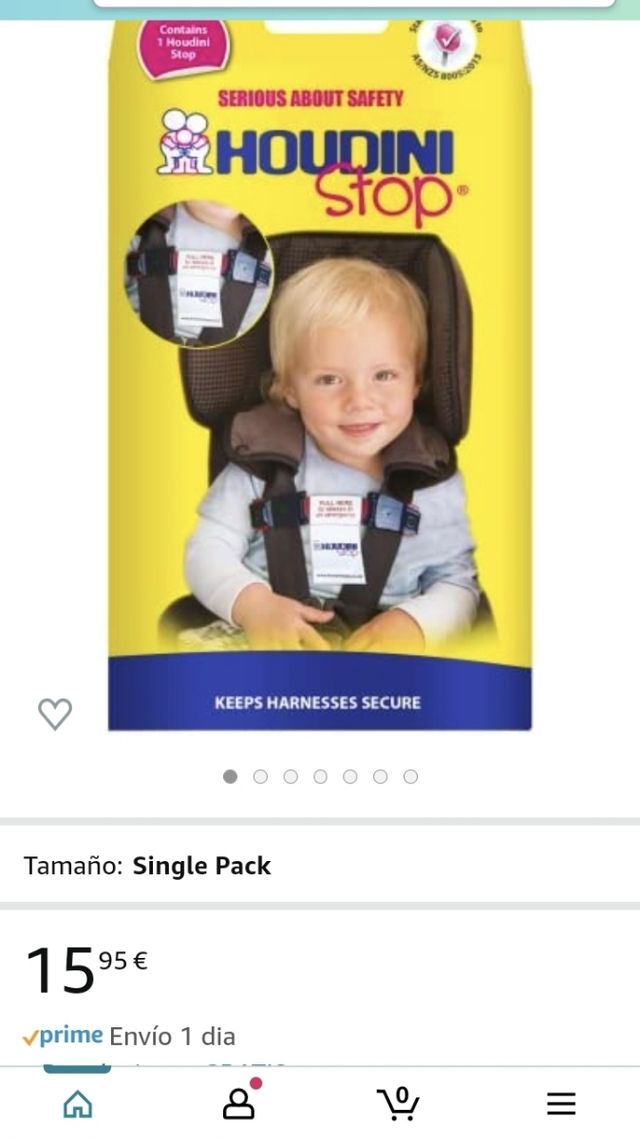
Task: Open the Houdini Stop product image
Action: tap(320, 380)
